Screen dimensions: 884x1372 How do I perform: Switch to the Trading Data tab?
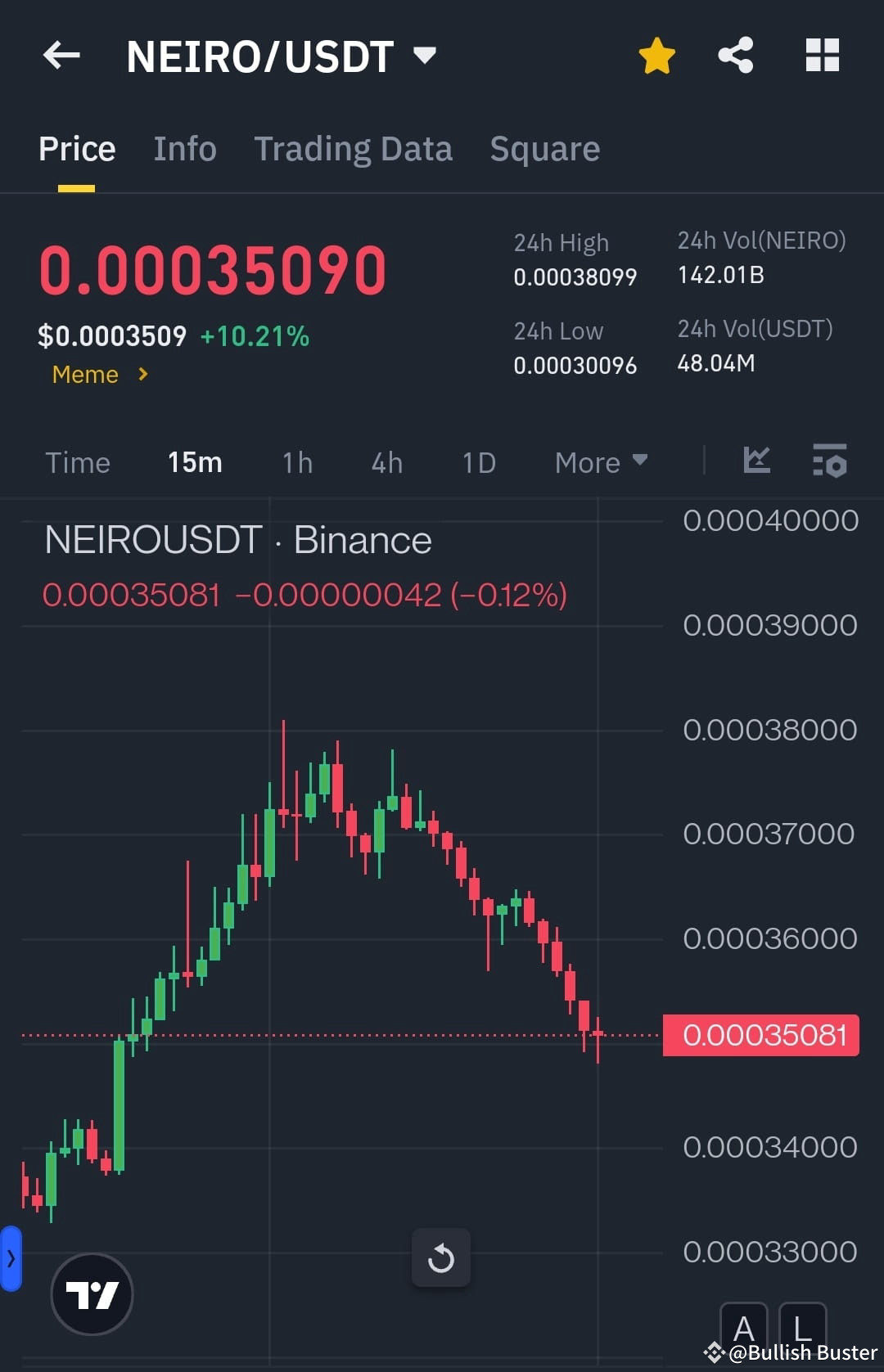pos(354,148)
